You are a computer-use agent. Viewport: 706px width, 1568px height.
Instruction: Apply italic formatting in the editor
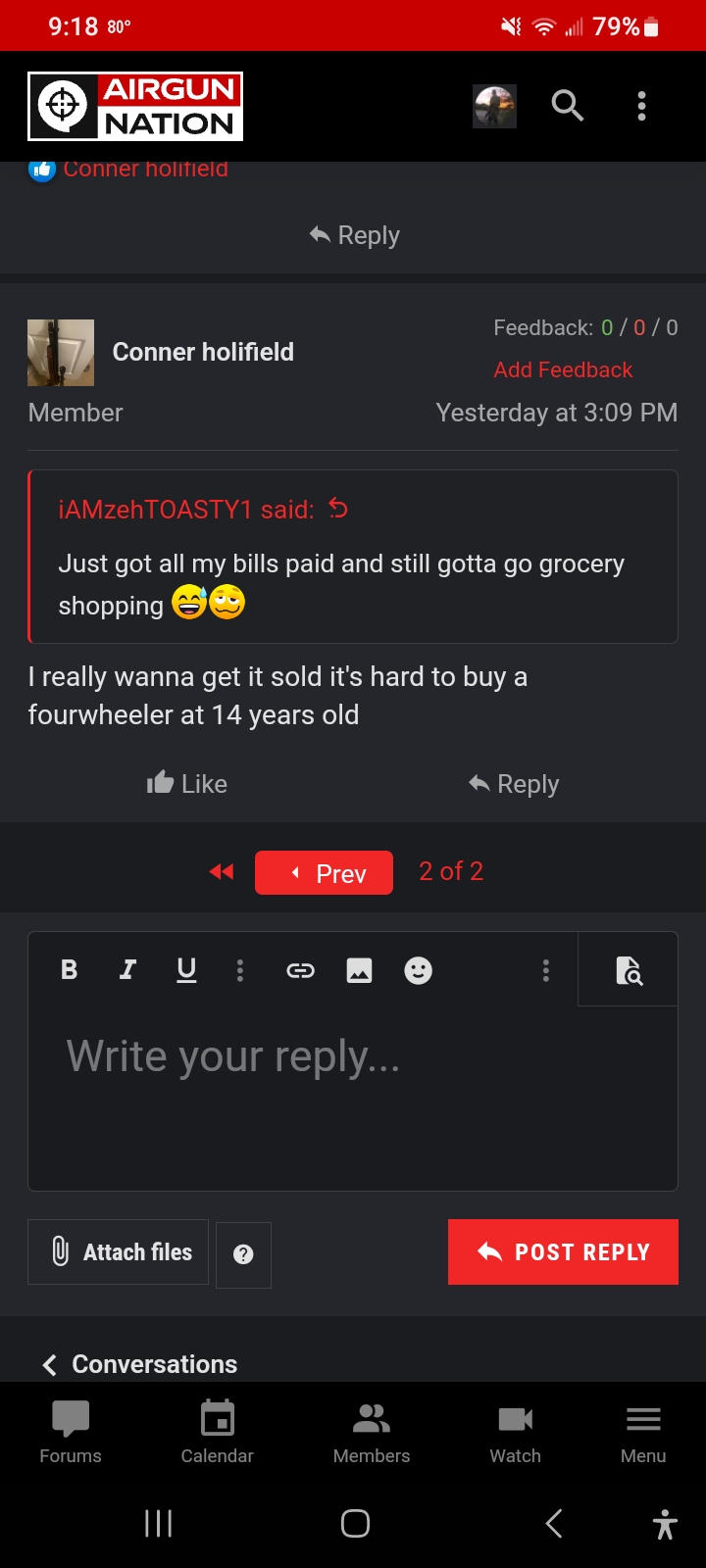point(127,970)
